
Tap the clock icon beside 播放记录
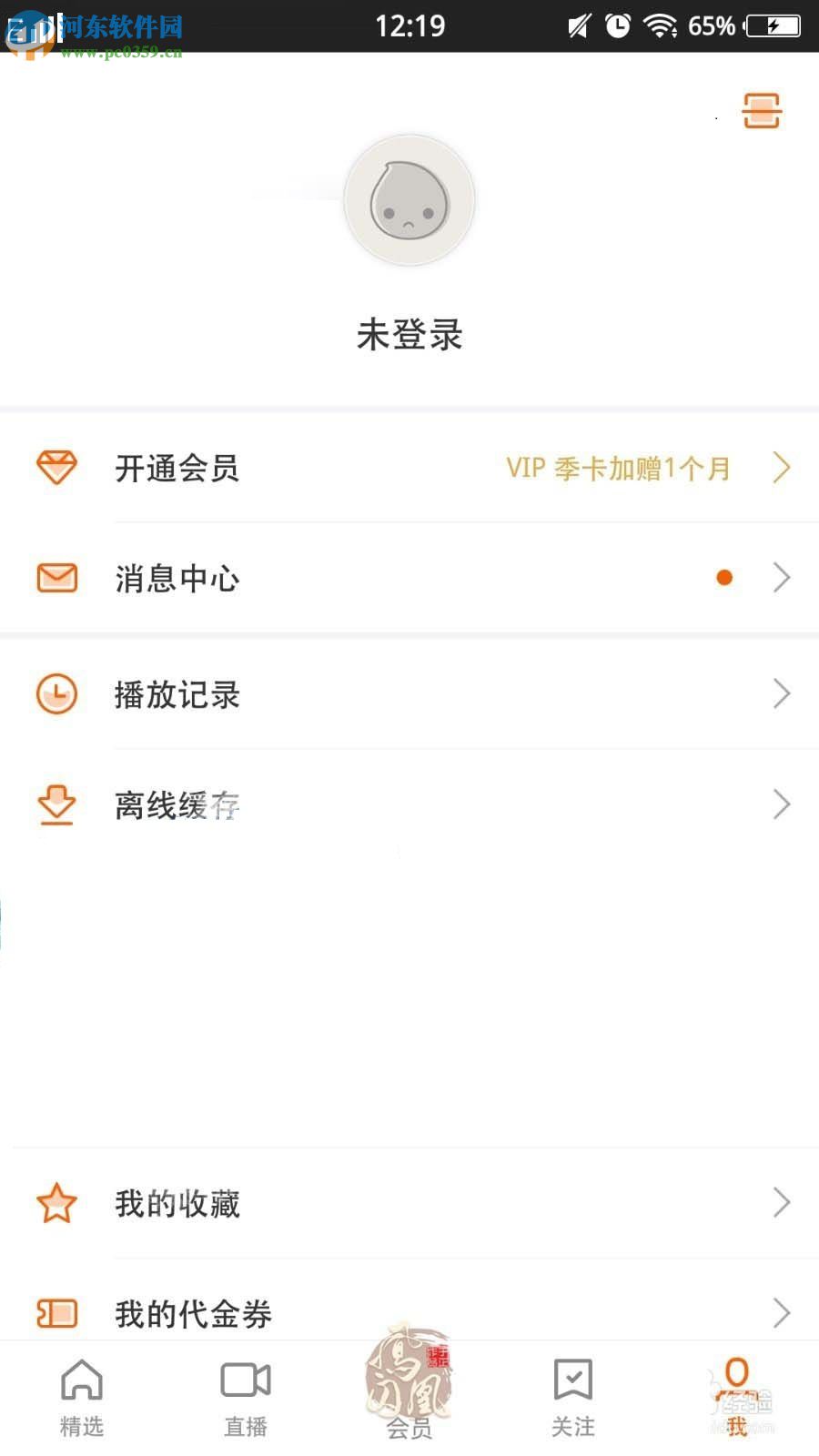(x=56, y=693)
